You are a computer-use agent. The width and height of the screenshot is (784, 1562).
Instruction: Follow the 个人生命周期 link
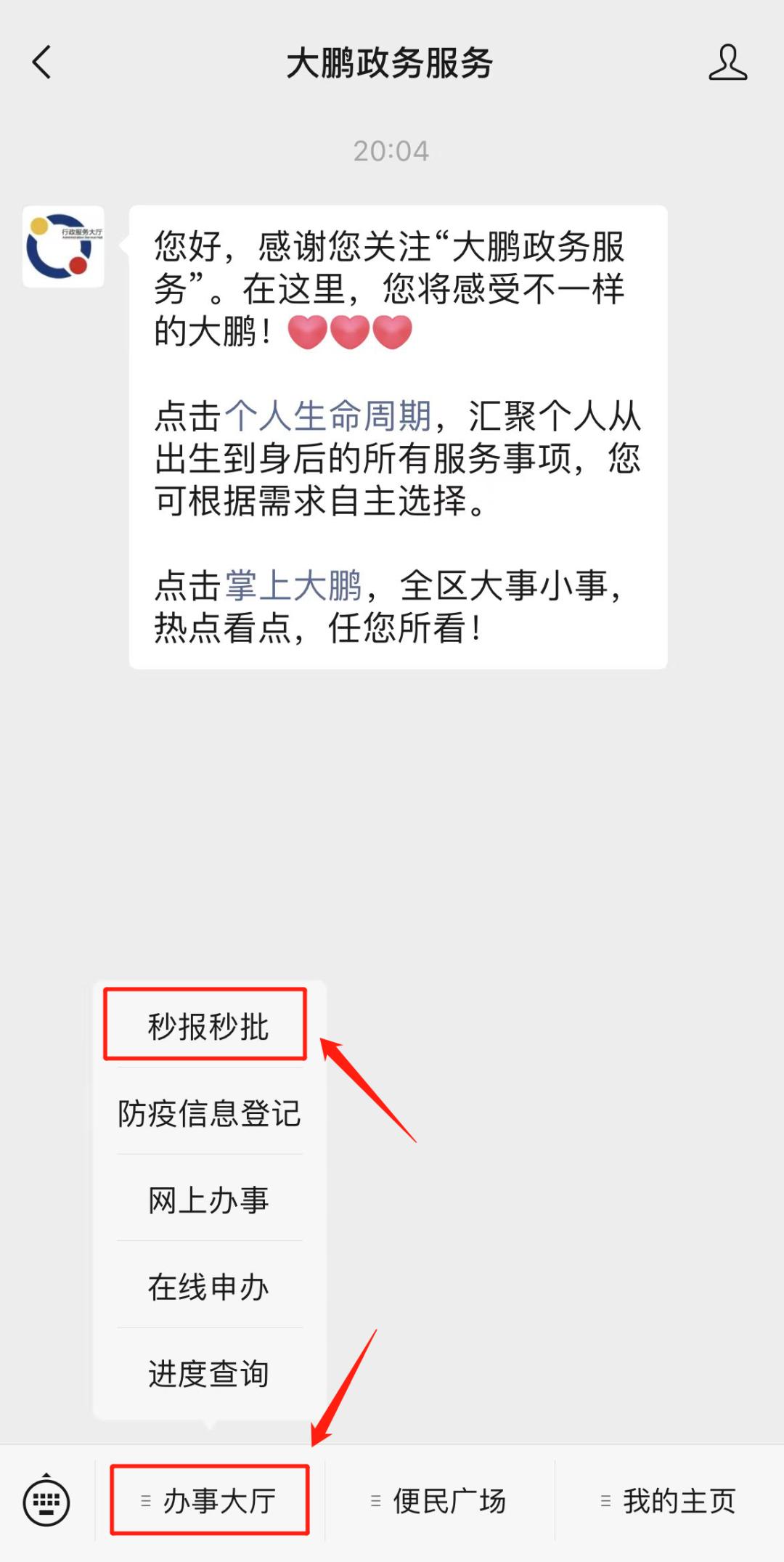[328, 417]
